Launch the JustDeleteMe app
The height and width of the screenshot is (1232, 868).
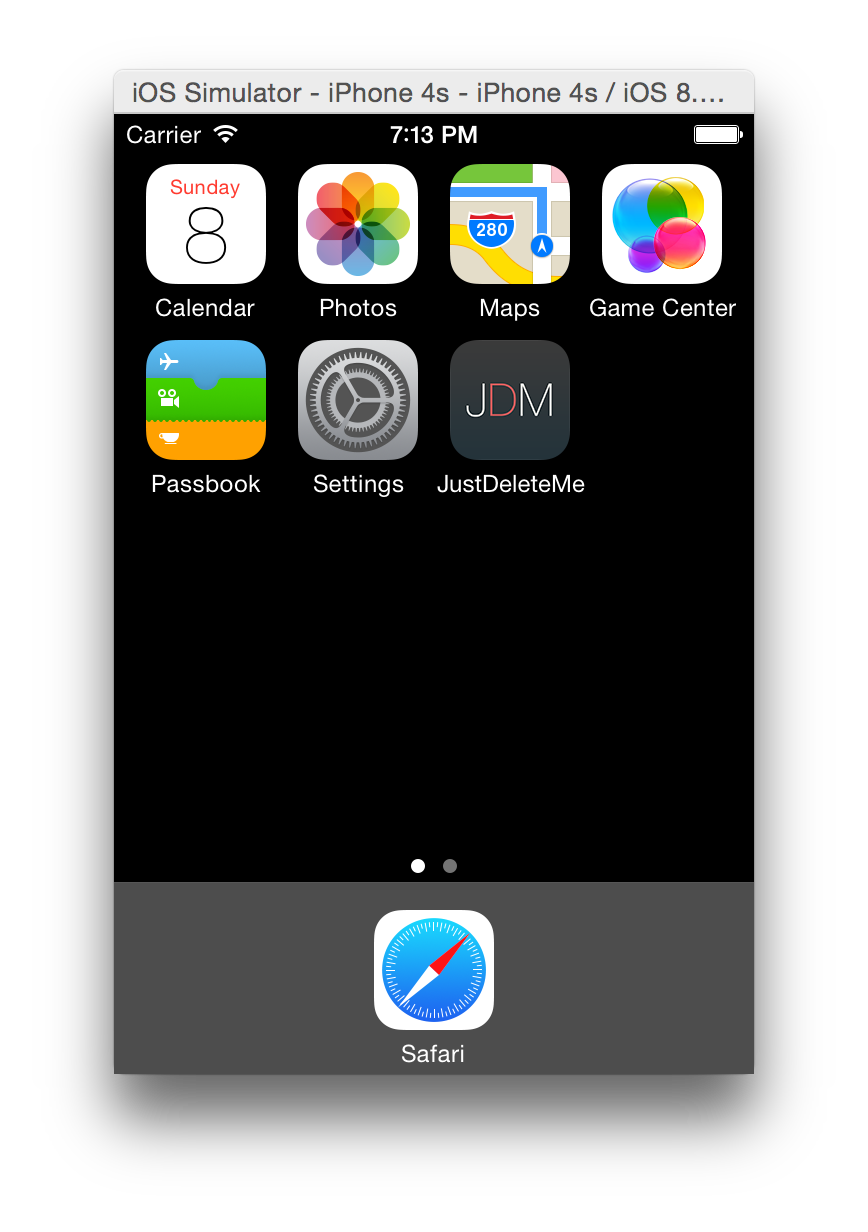pyautogui.click(x=510, y=400)
